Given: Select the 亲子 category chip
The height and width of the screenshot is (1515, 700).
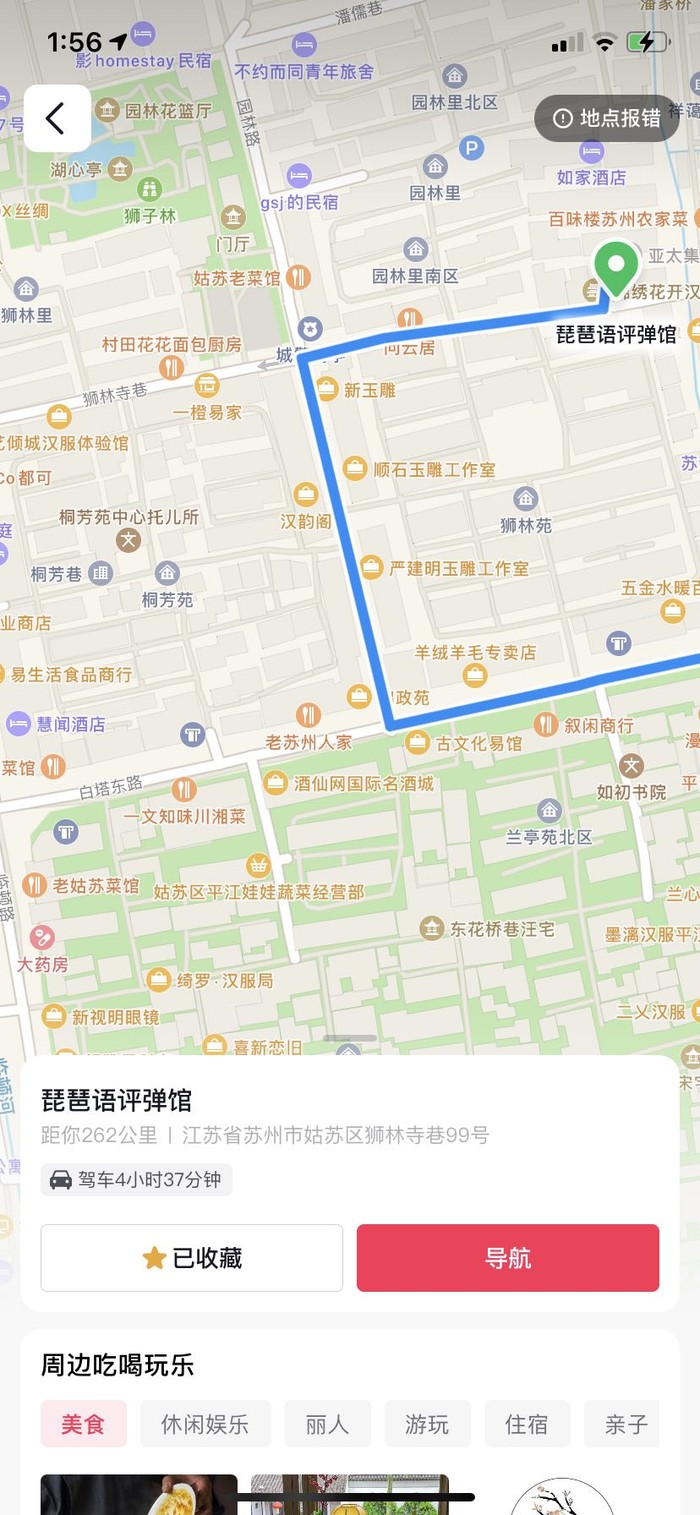Looking at the screenshot, I should 624,1424.
